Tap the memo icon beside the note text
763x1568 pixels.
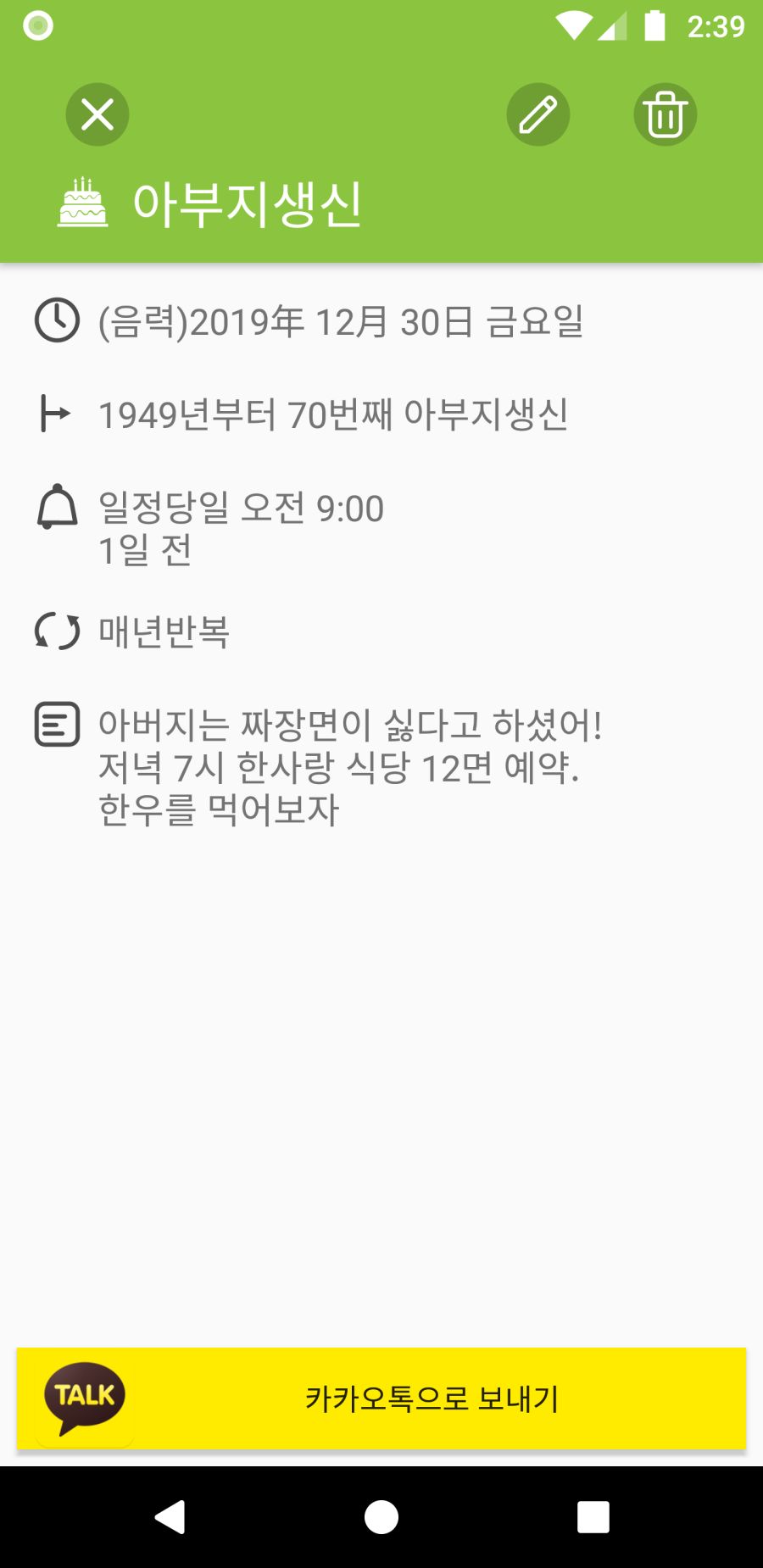(x=56, y=725)
